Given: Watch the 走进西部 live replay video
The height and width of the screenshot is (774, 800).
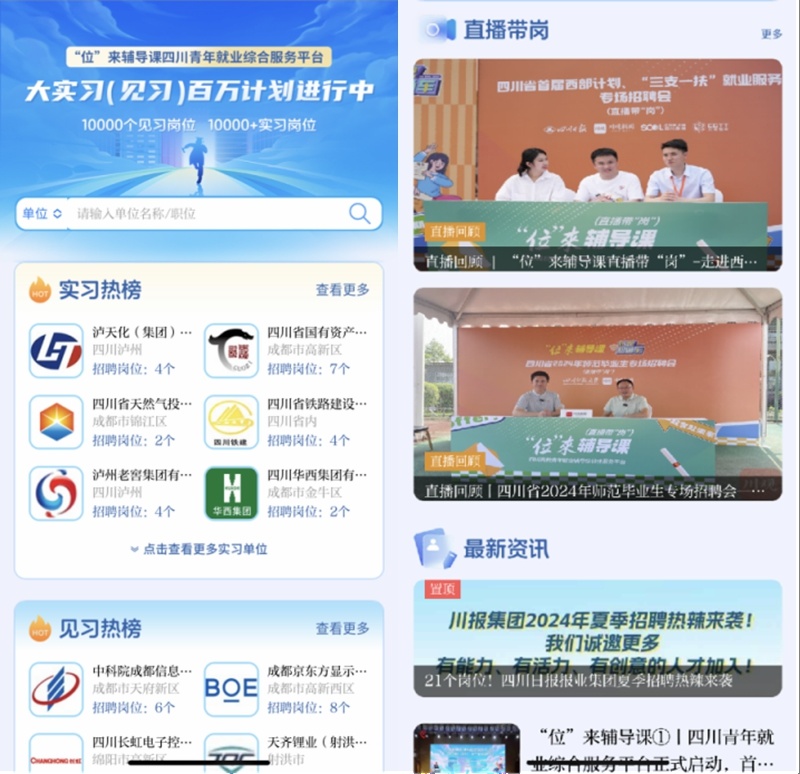Looking at the screenshot, I should pos(597,165).
